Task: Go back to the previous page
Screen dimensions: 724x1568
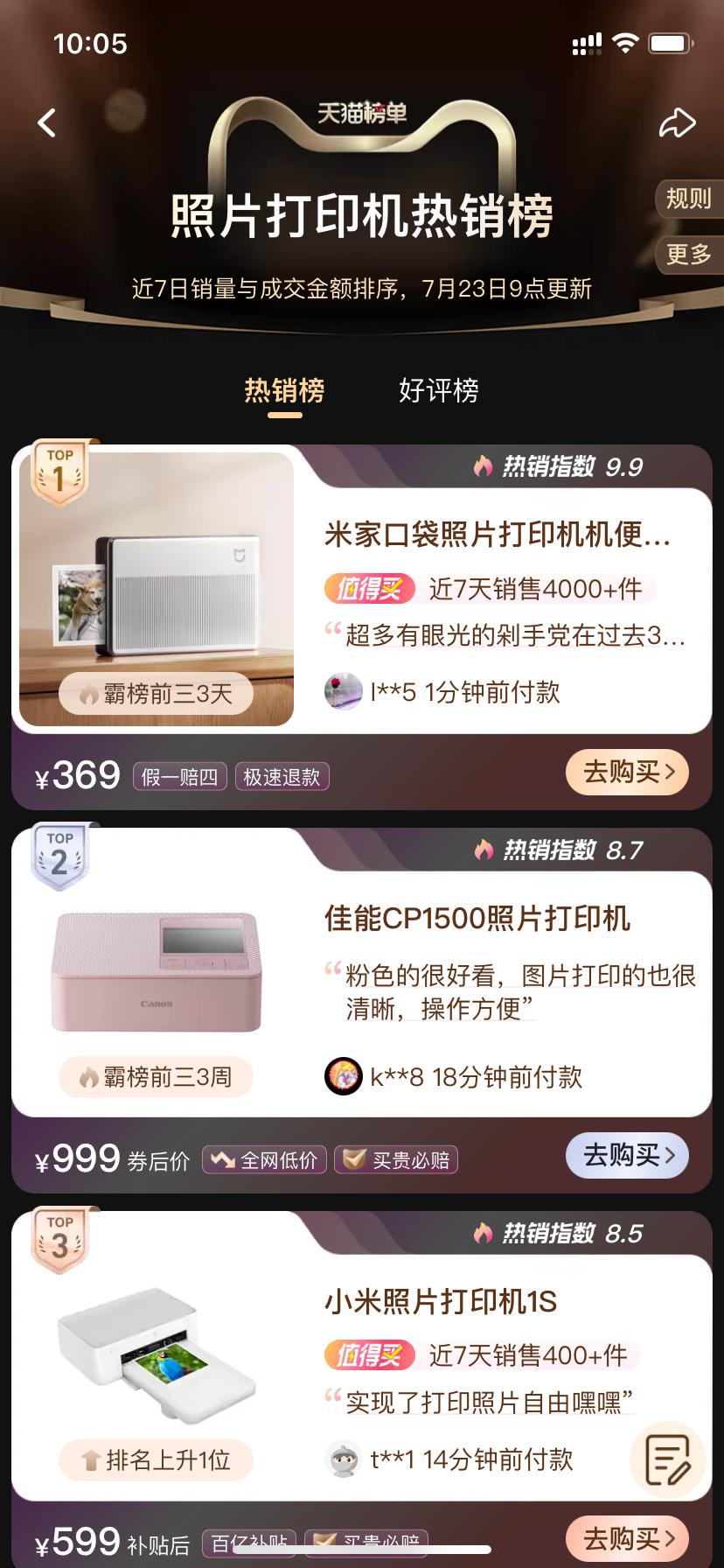Action: click(x=47, y=123)
